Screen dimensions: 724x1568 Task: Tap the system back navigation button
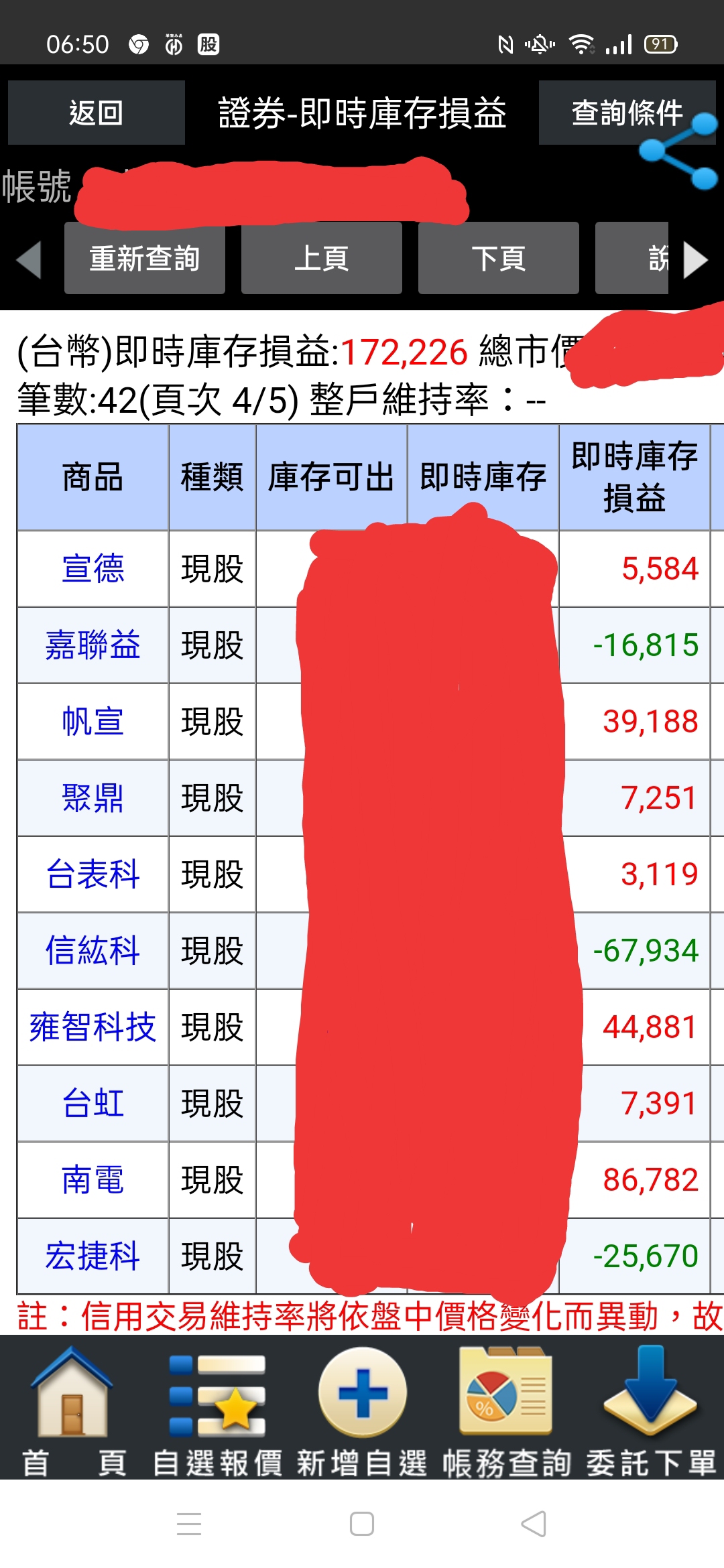click(x=534, y=1524)
